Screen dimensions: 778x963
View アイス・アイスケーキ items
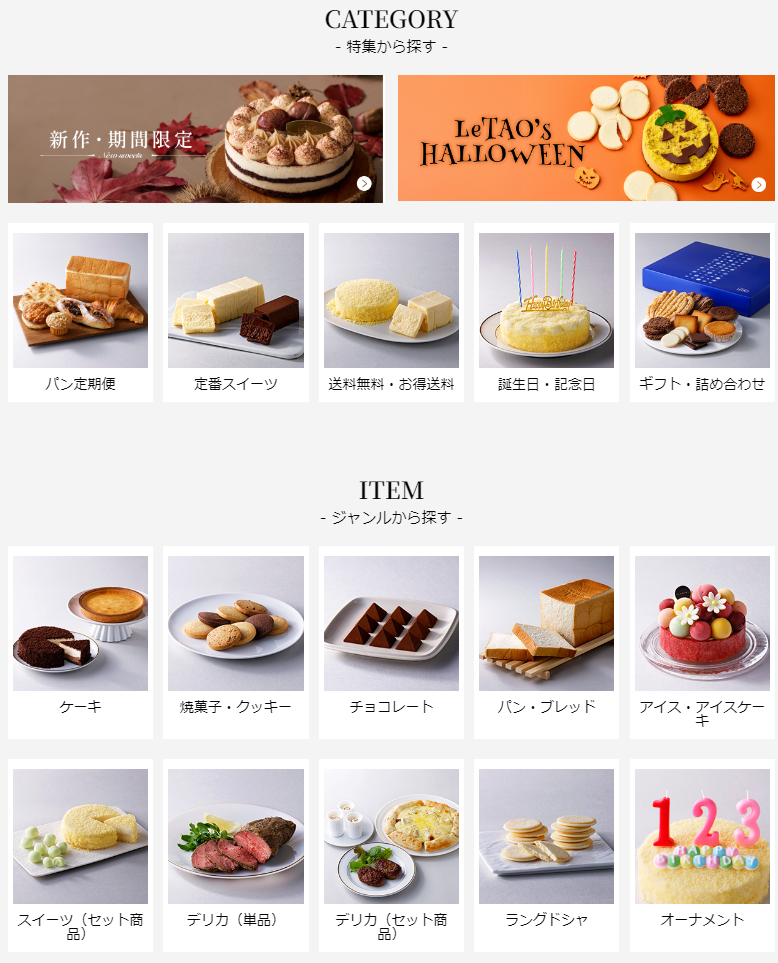(702, 640)
